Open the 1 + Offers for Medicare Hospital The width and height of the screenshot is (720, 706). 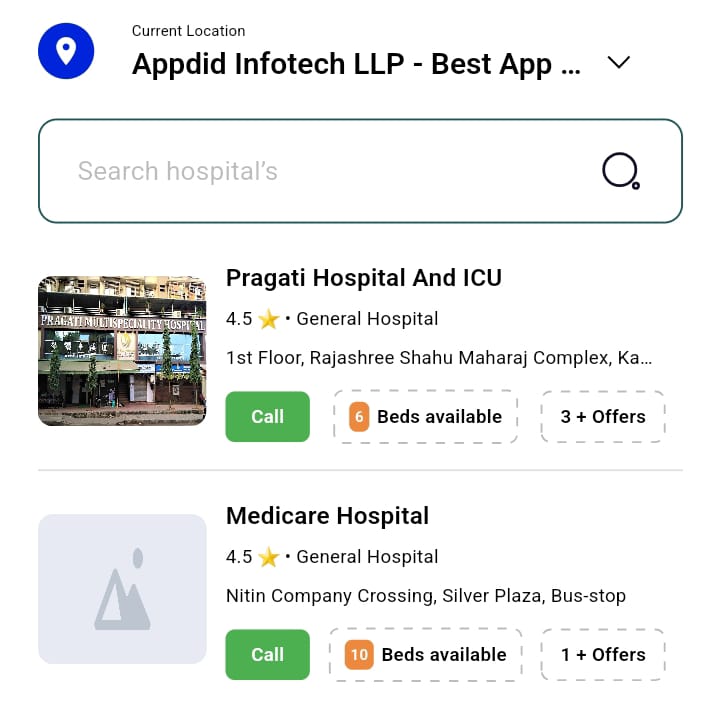click(x=603, y=655)
